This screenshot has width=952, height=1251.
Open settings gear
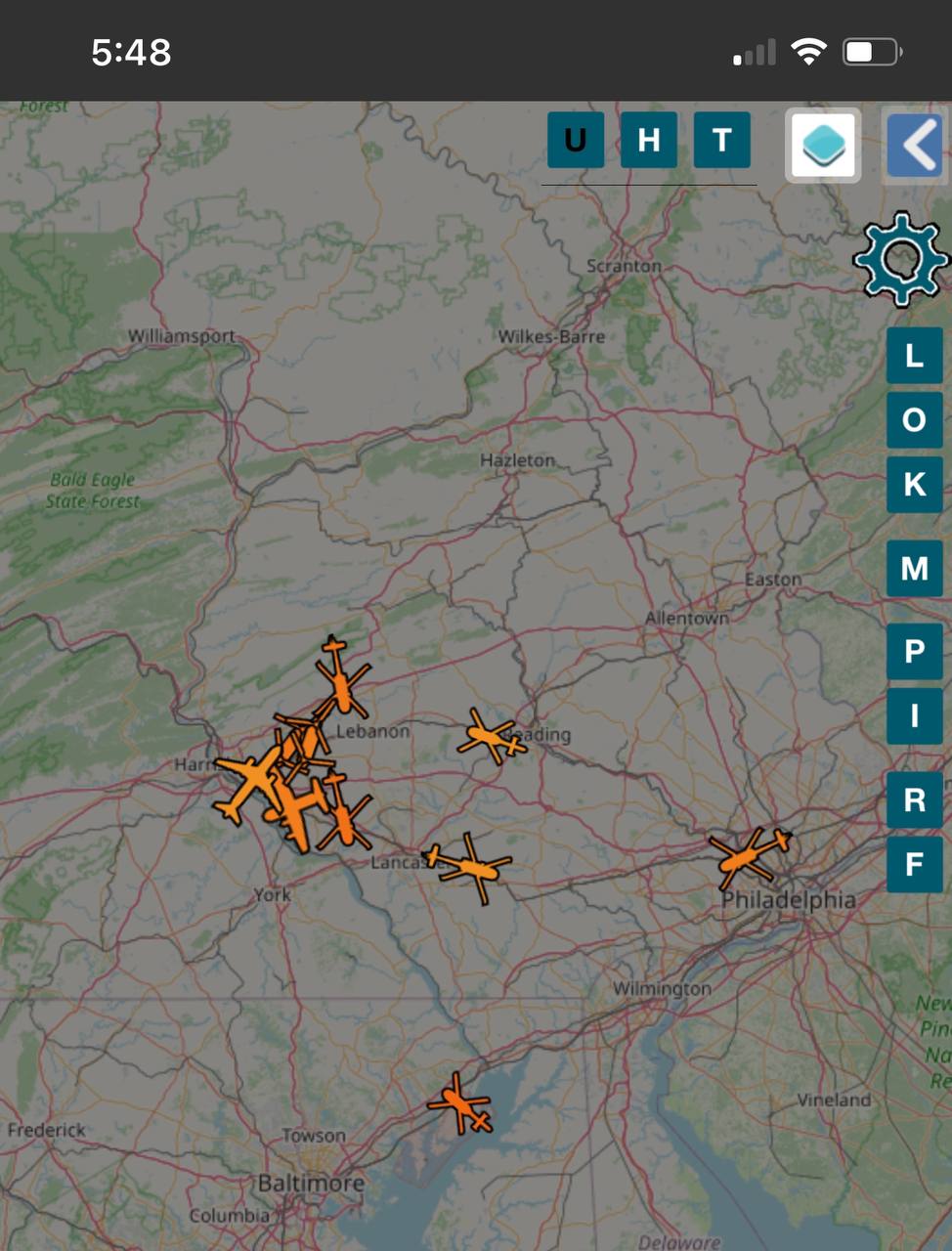pos(900,260)
